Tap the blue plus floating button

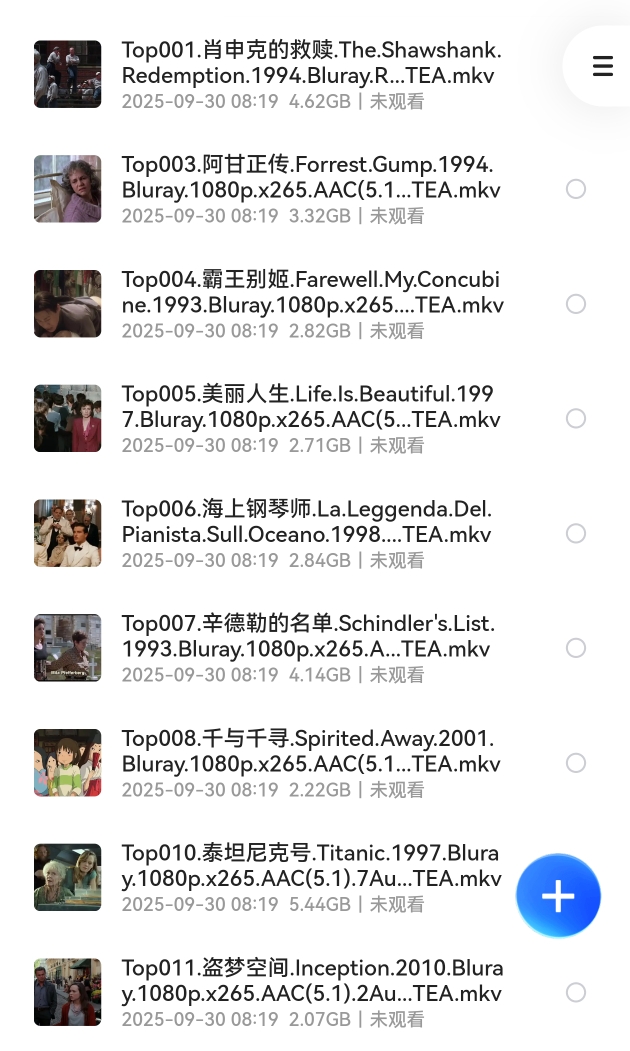coord(558,896)
